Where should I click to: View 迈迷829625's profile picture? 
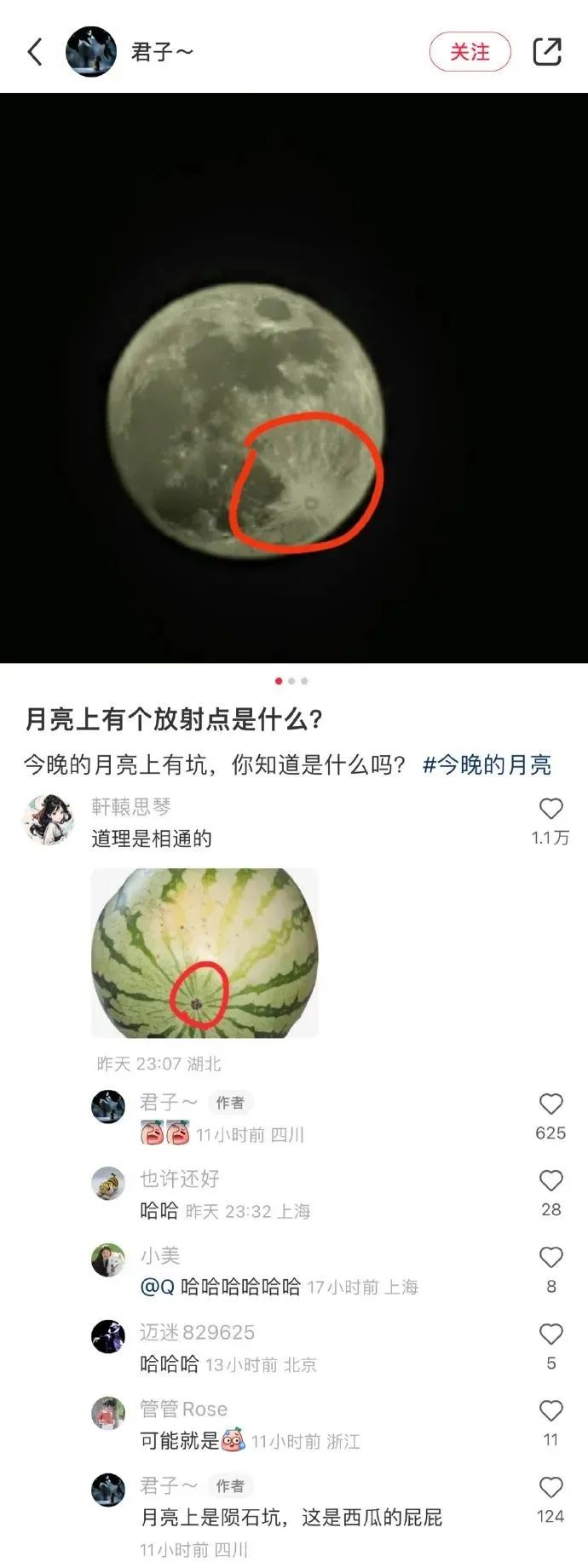coord(108,1336)
